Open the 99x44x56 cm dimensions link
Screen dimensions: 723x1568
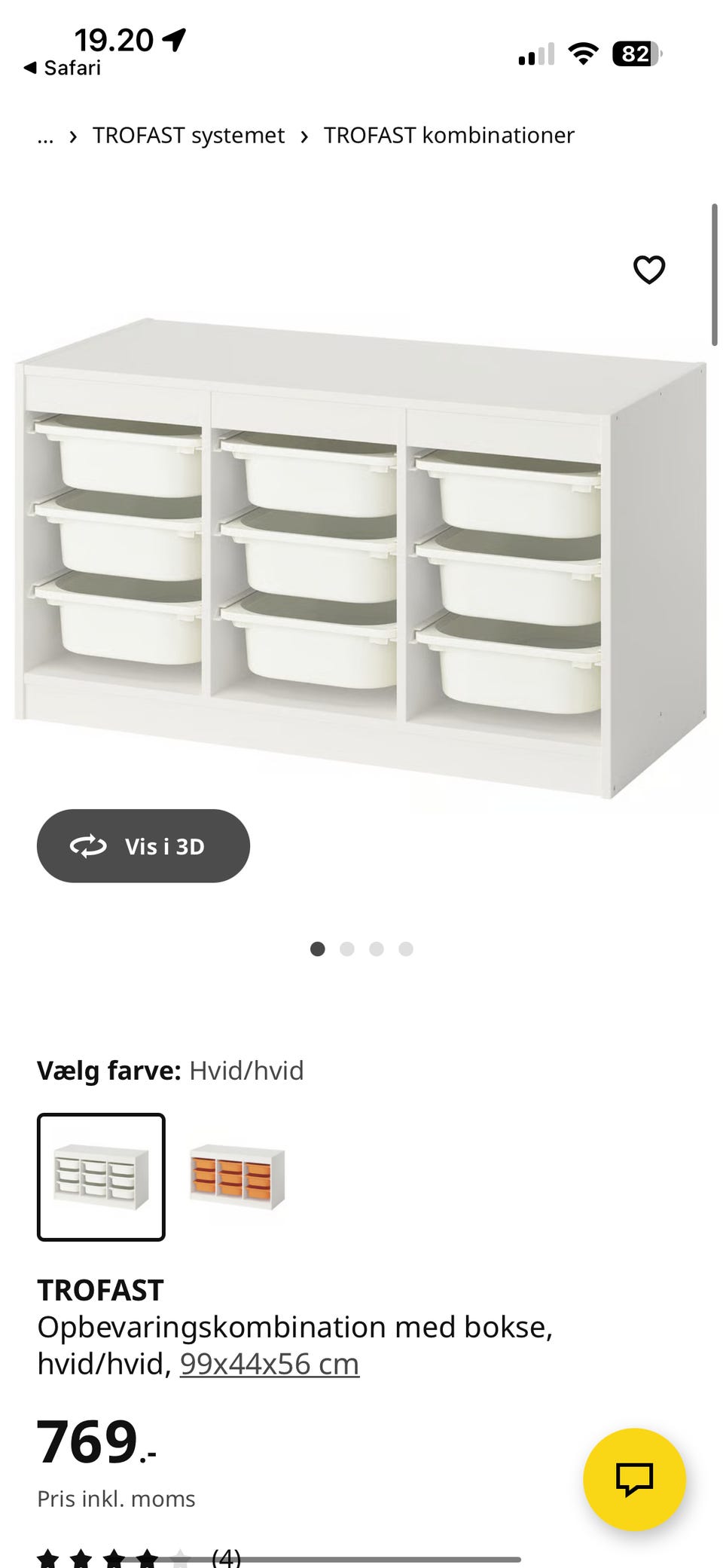268,1364
